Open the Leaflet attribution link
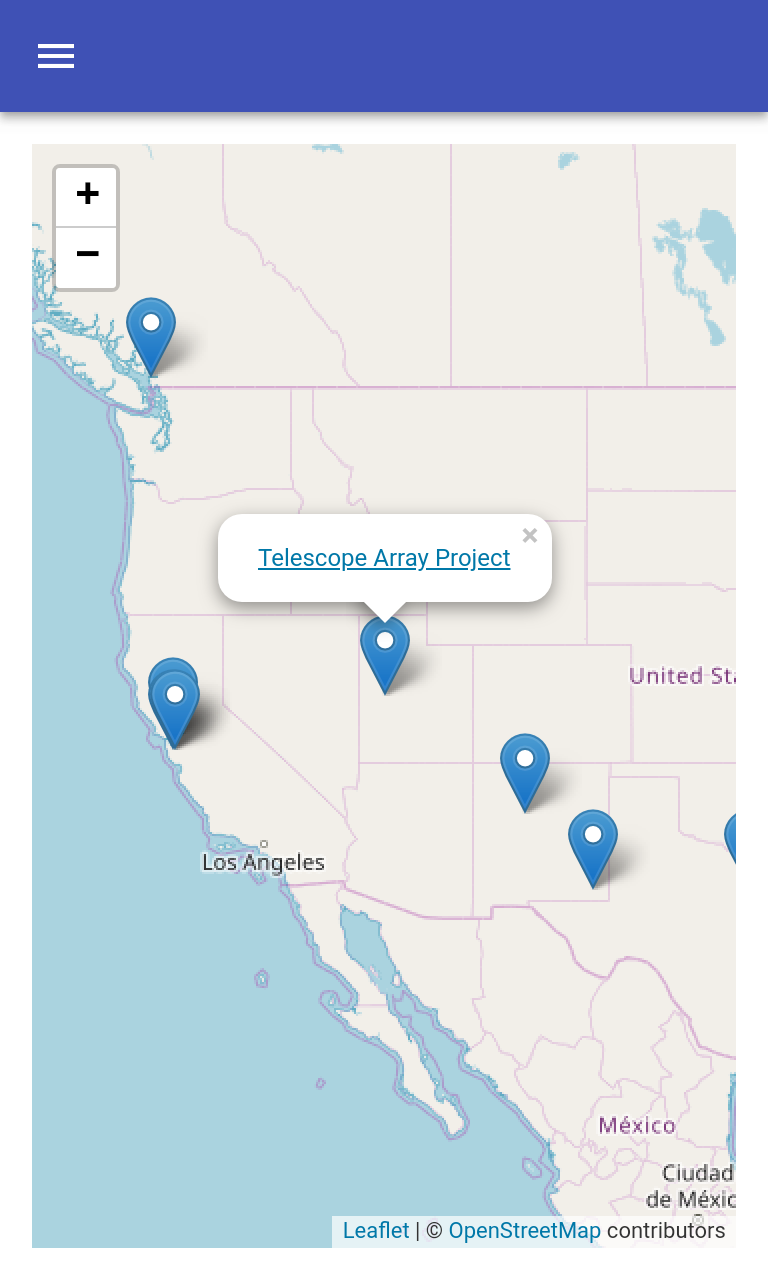Viewport: 768px width, 1280px height. 376,1230
